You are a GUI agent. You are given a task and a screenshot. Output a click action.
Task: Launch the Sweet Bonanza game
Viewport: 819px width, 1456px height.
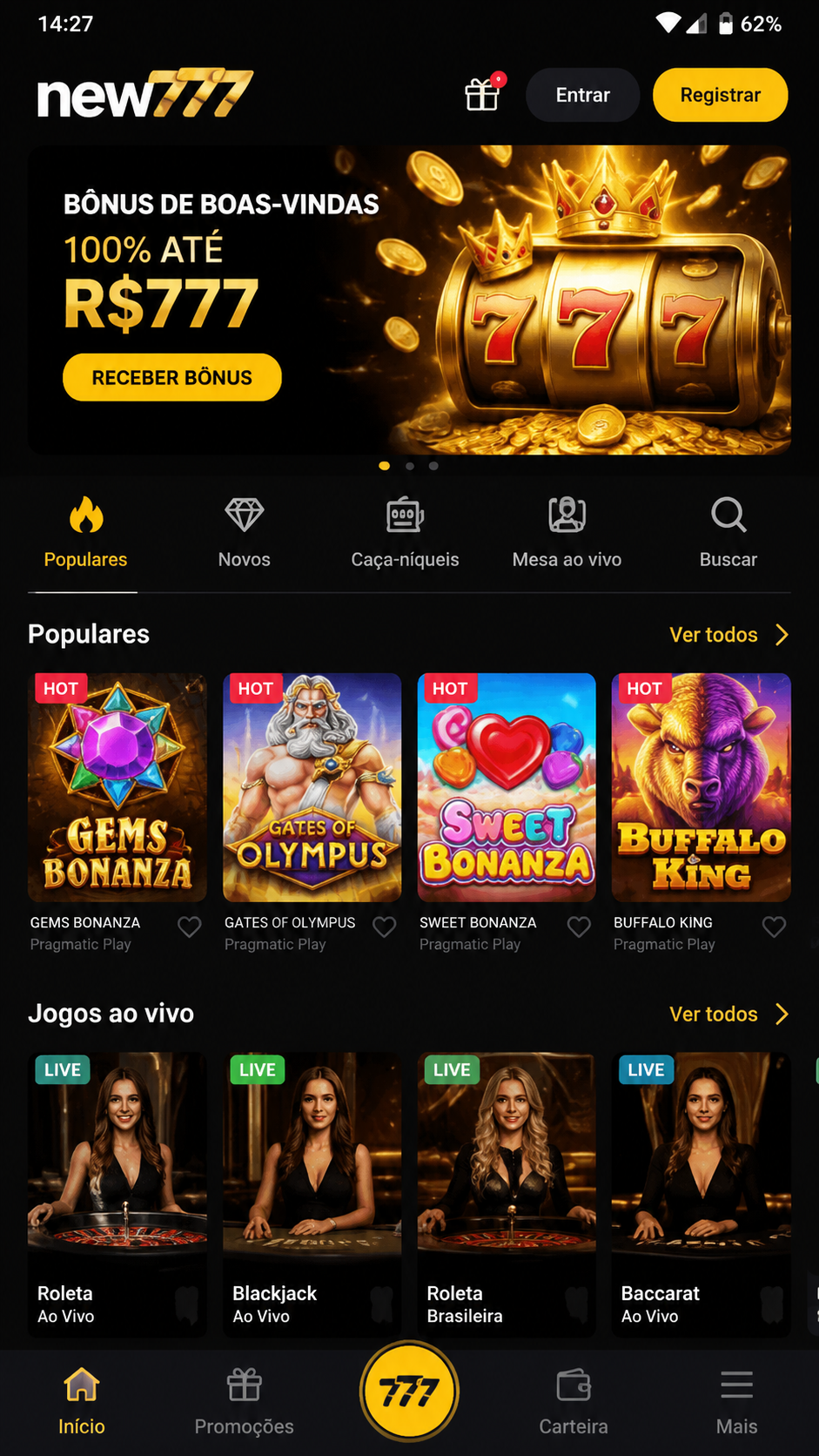(507, 787)
